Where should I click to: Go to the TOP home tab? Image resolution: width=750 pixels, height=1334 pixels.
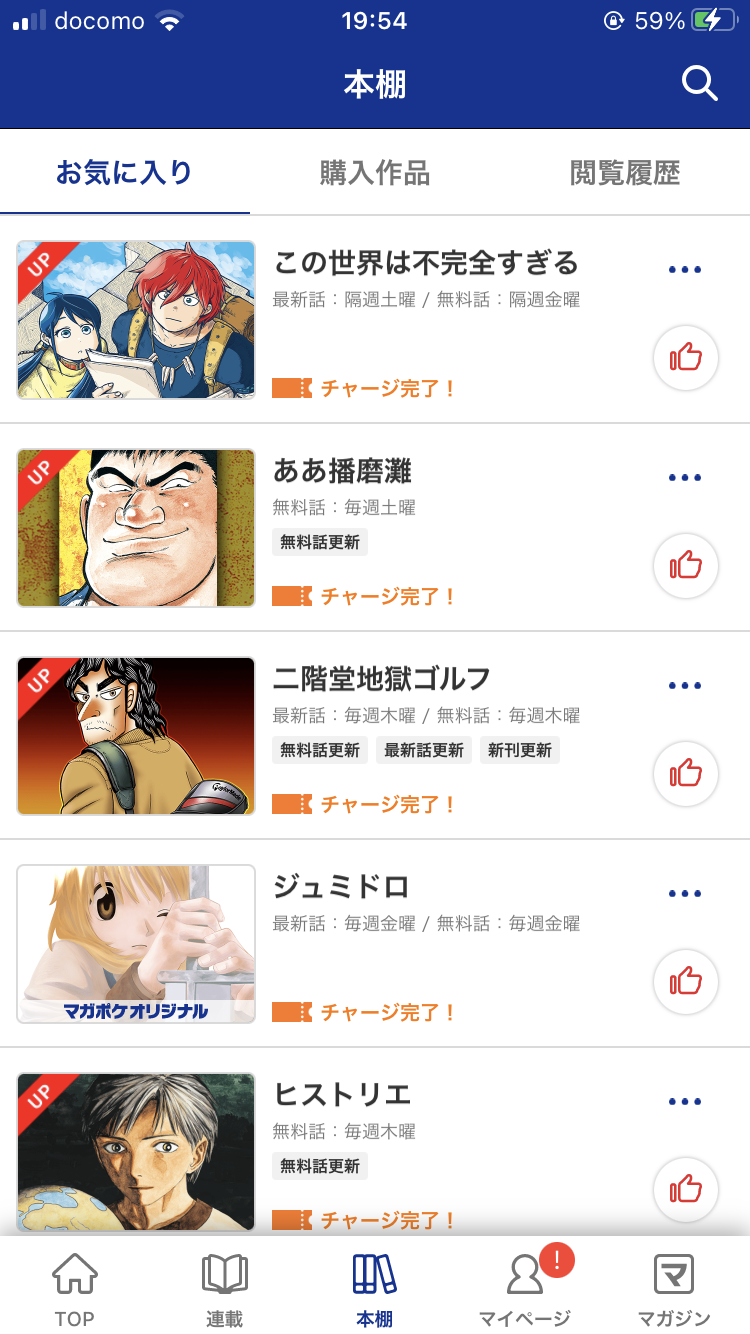pos(75,1290)
